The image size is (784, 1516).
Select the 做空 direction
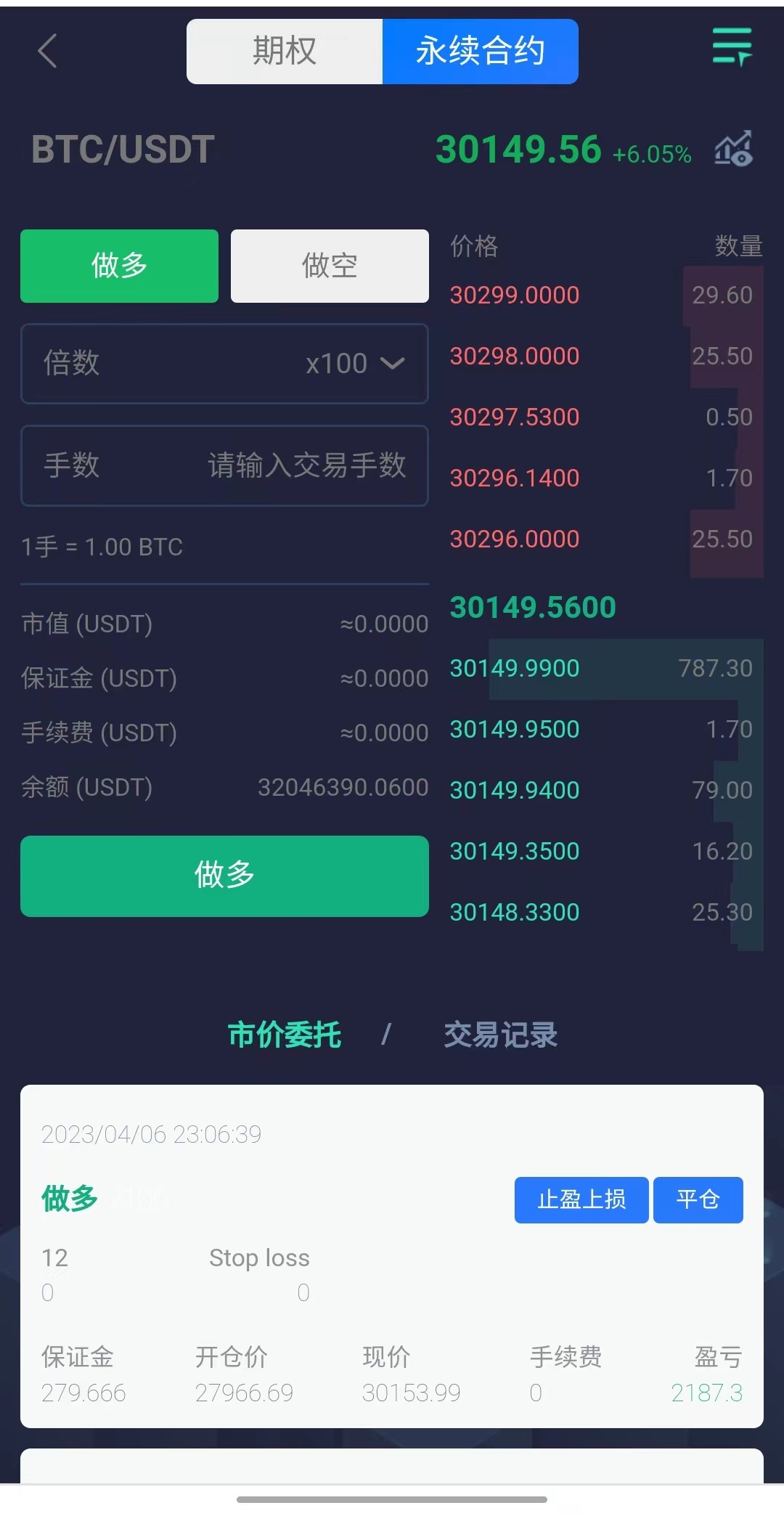click(330, 266)
